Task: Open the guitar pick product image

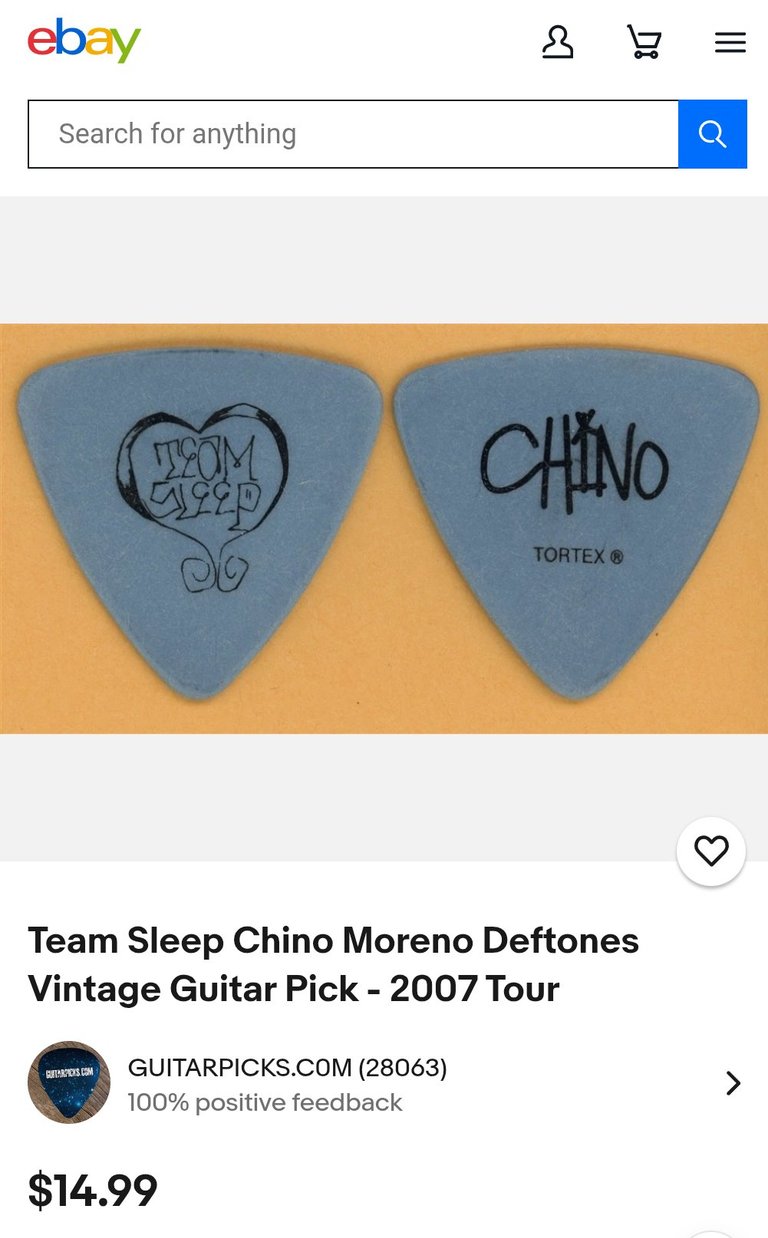Action: point(384,528)
